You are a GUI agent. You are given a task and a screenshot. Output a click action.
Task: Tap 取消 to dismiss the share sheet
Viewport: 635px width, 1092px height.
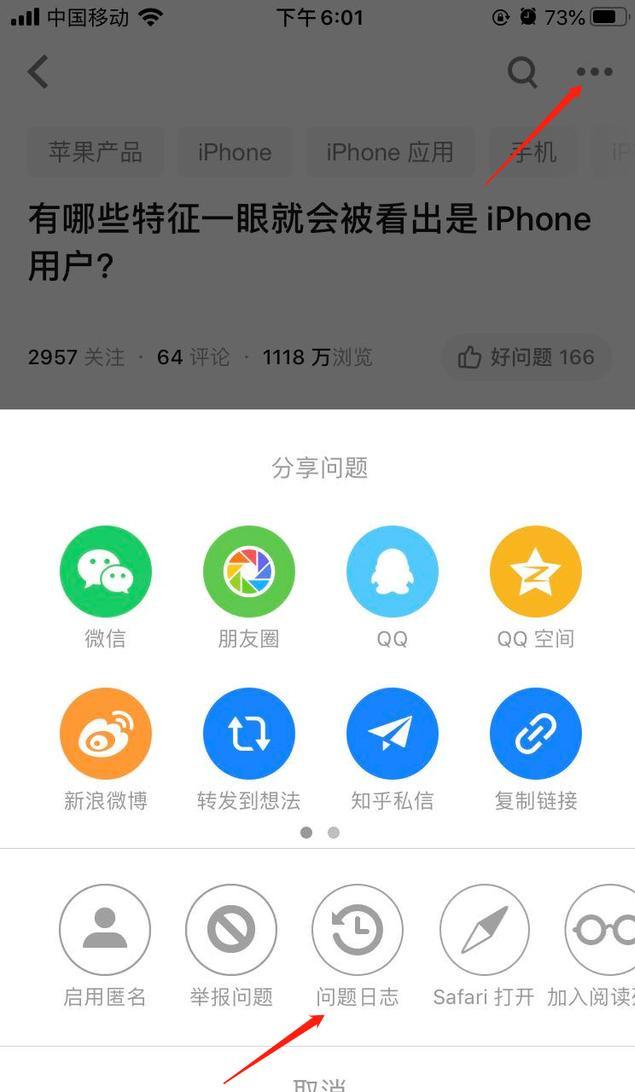click(318, 1082)
